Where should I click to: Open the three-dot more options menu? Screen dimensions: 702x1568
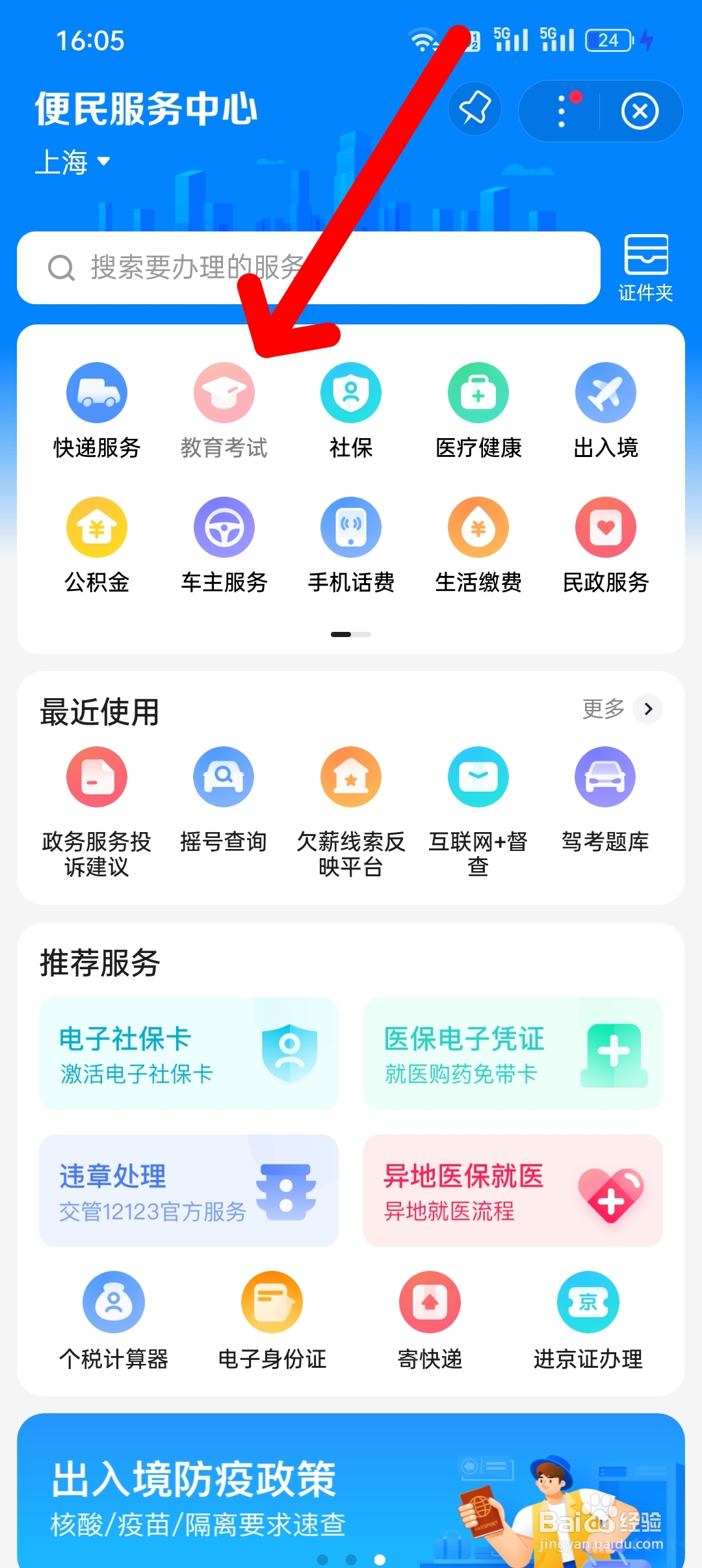pos(560,111)
